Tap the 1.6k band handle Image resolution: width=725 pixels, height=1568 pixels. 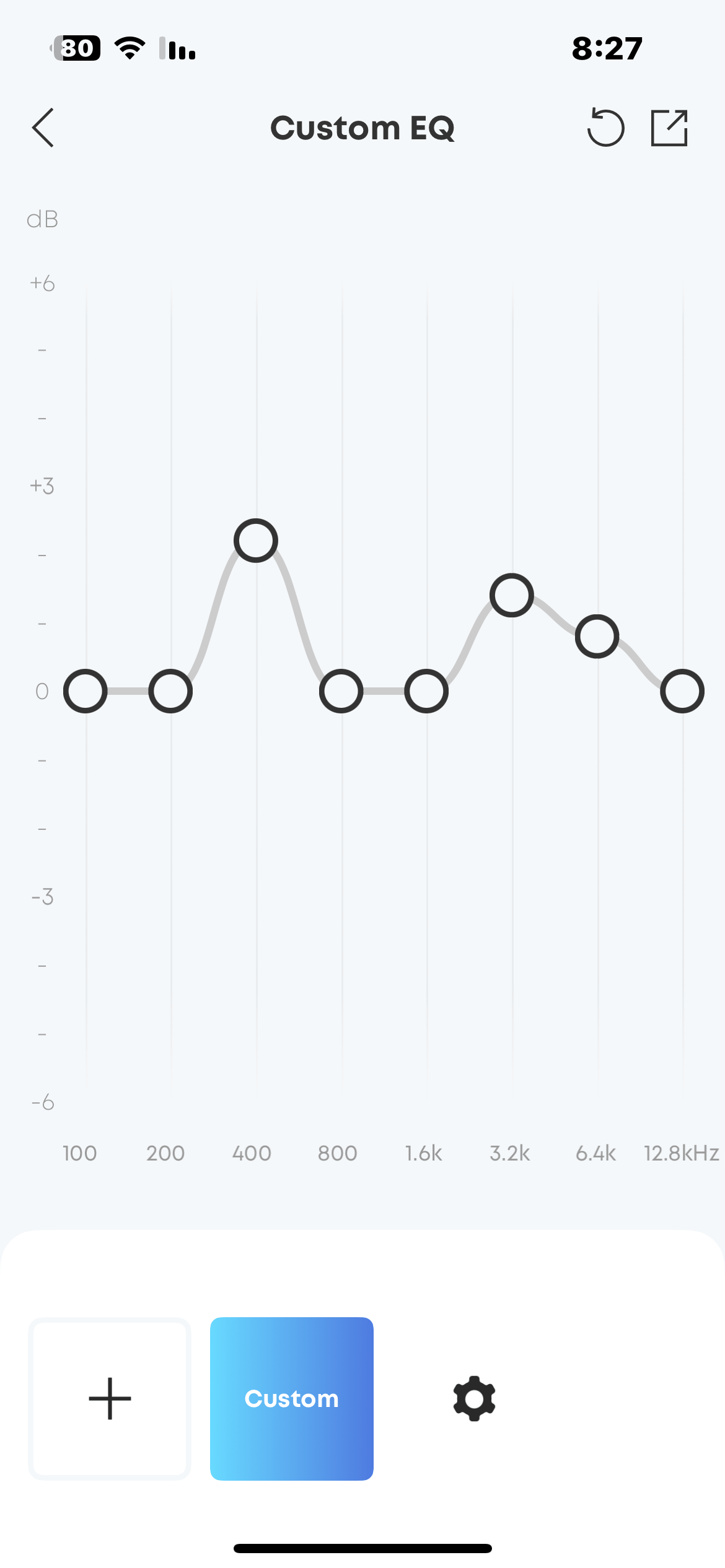(x=426, y=691)
